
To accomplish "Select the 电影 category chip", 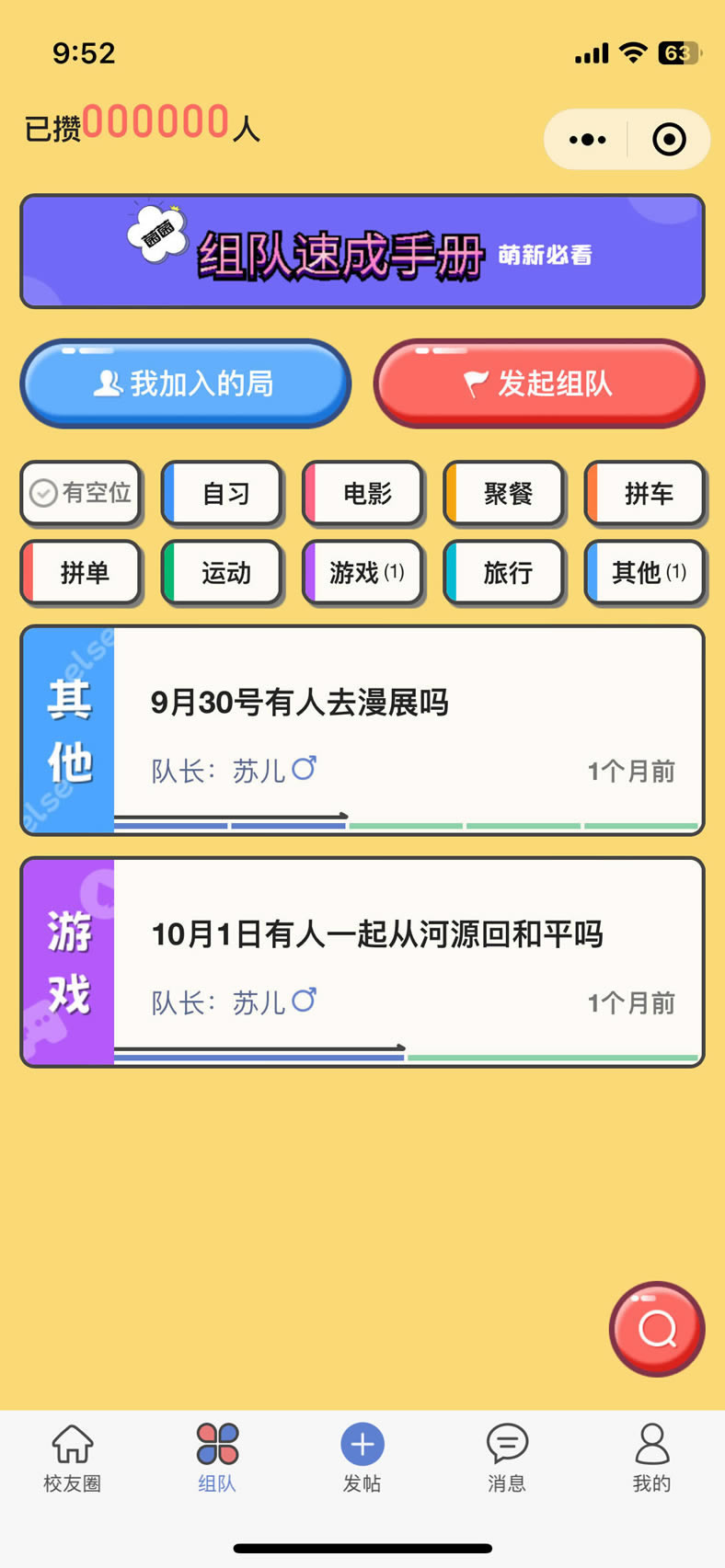I will pos(364,494).
